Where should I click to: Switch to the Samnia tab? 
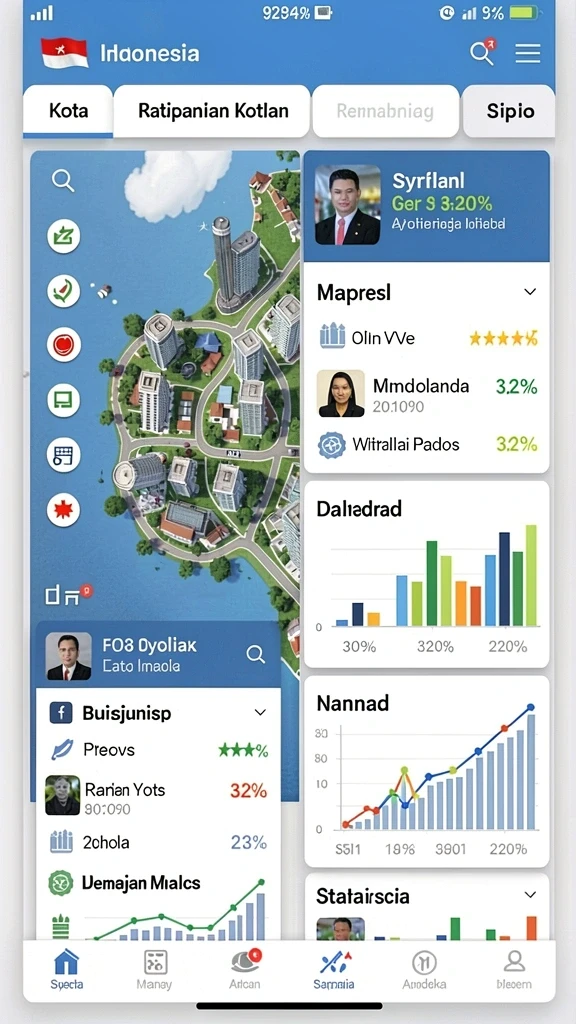(x=334, y=968)
